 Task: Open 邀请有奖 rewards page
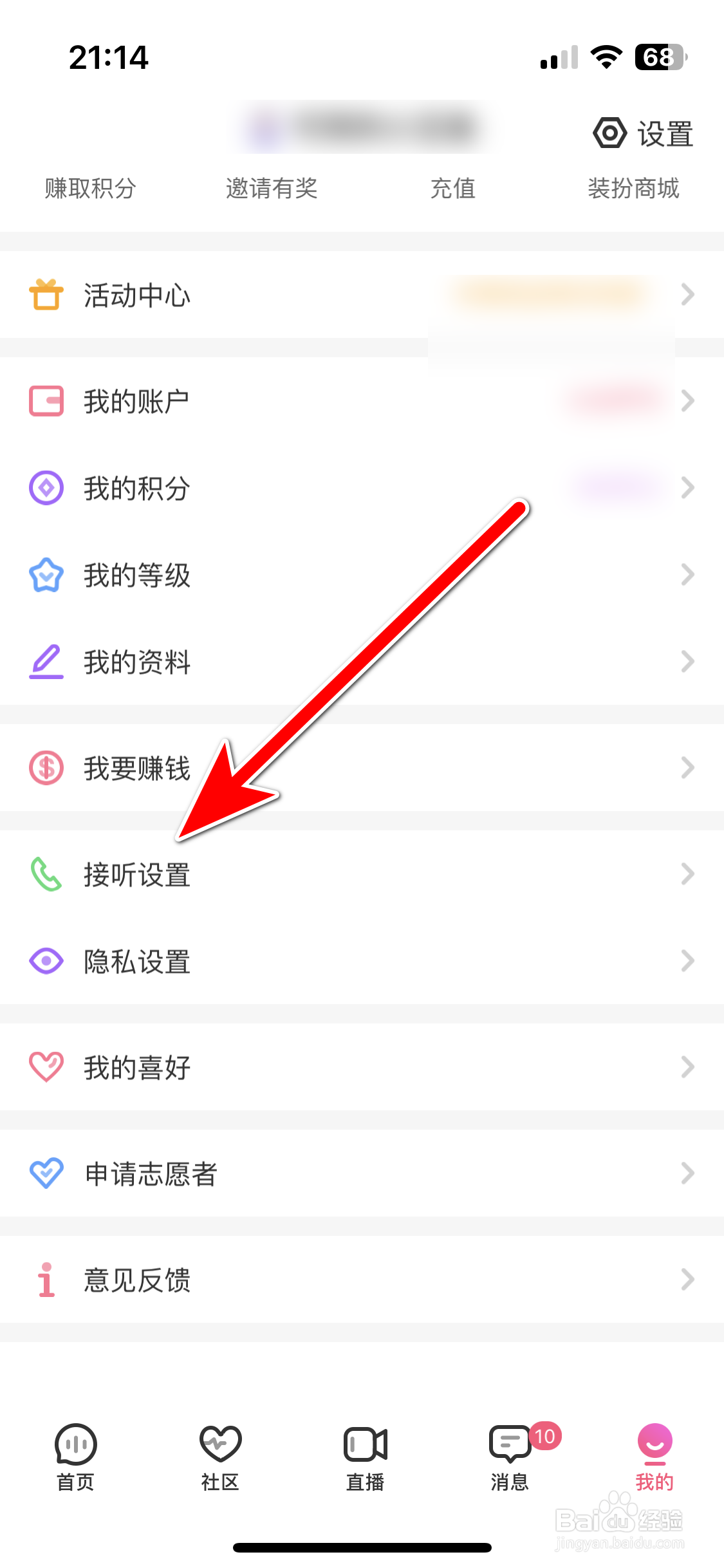pos(272,189)
